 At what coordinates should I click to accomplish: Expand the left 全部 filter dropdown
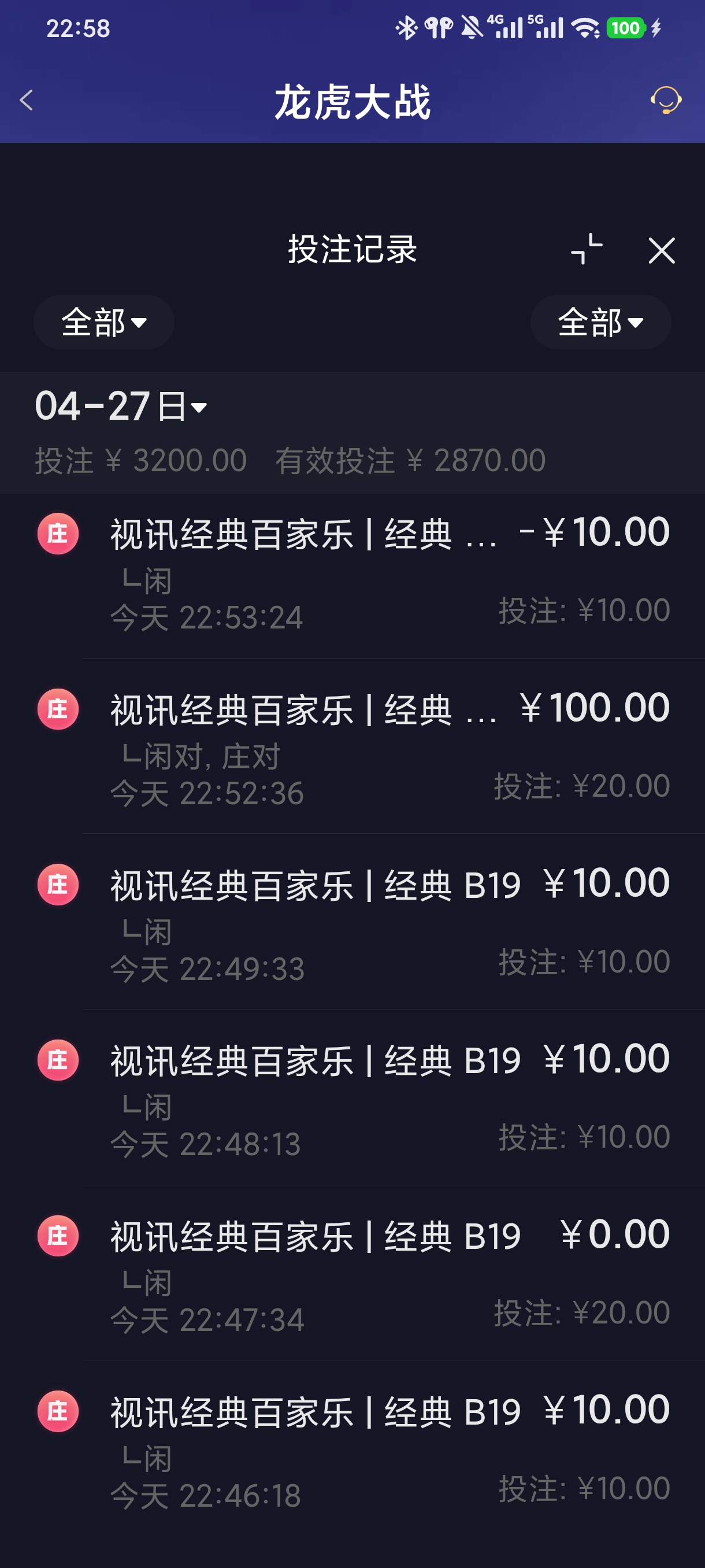point(104,322)
